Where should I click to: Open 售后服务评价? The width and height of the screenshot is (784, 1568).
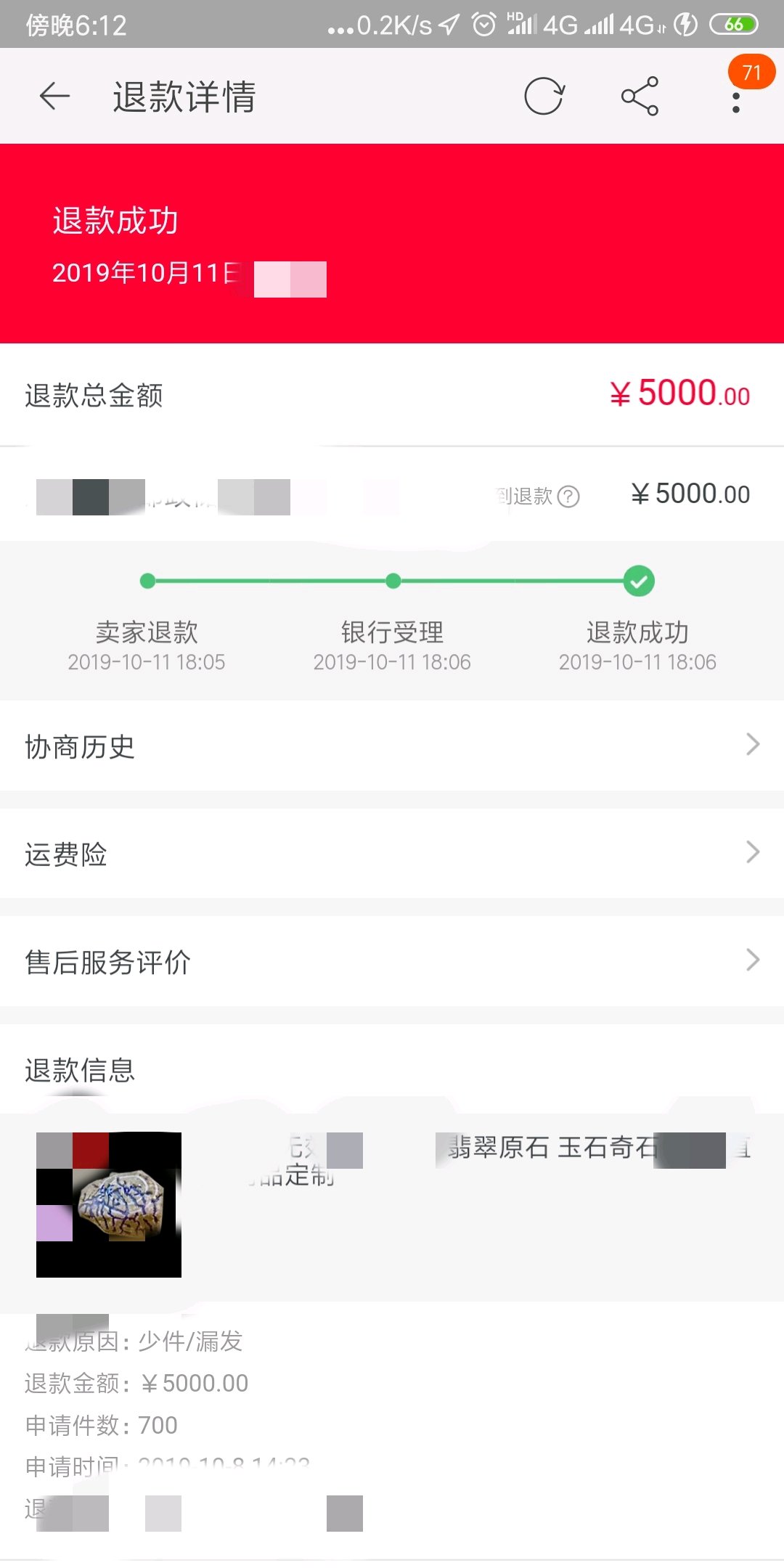pyautogui.click(x=392, y=962)
